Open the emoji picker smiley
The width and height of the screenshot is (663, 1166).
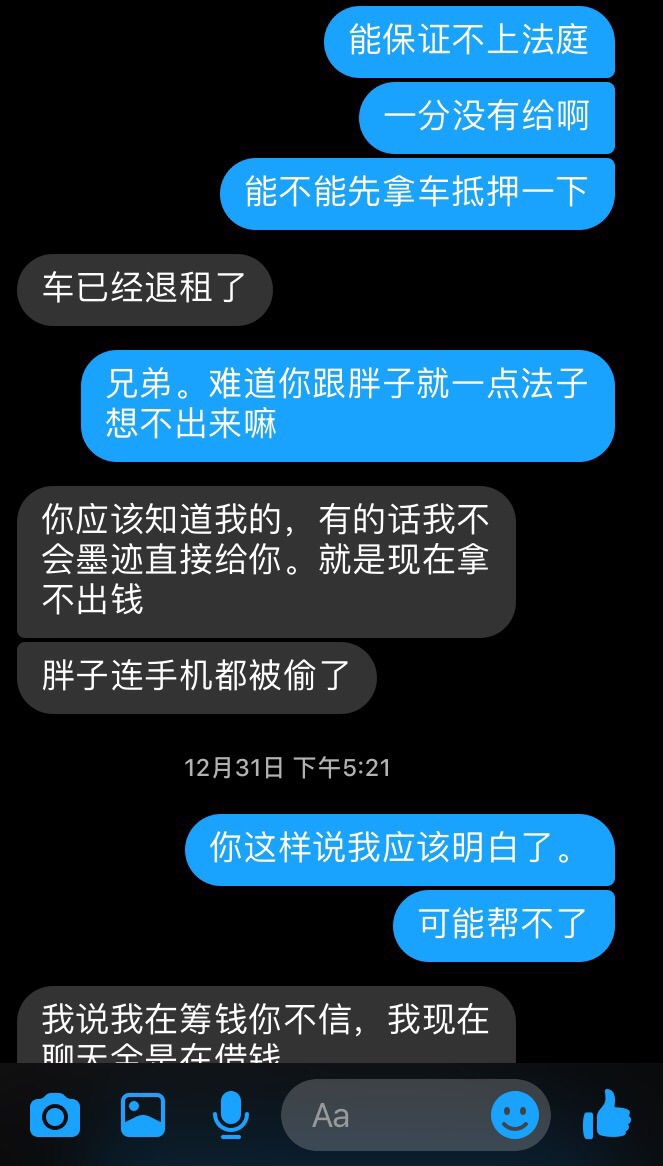[515, 1115]
